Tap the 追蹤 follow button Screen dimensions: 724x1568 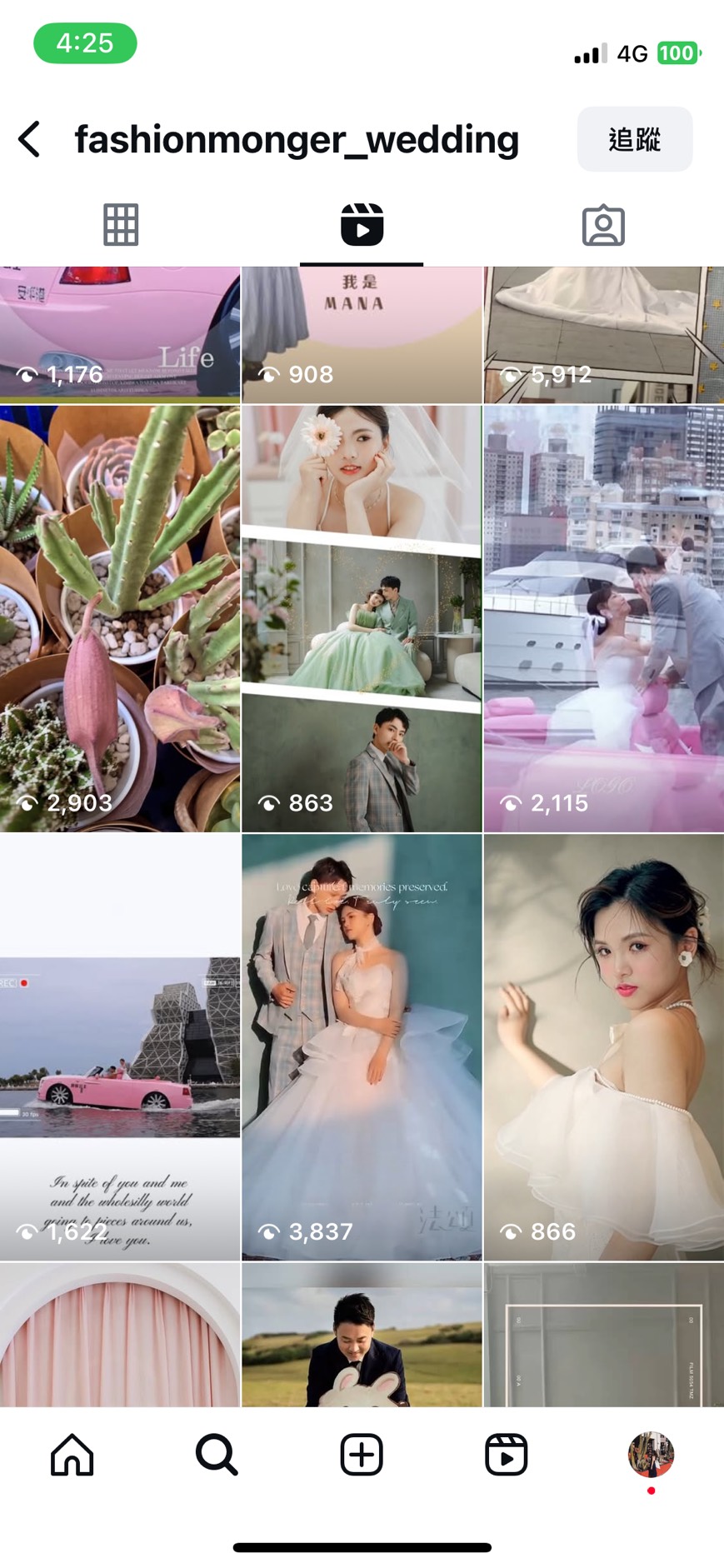coord(634,139)
